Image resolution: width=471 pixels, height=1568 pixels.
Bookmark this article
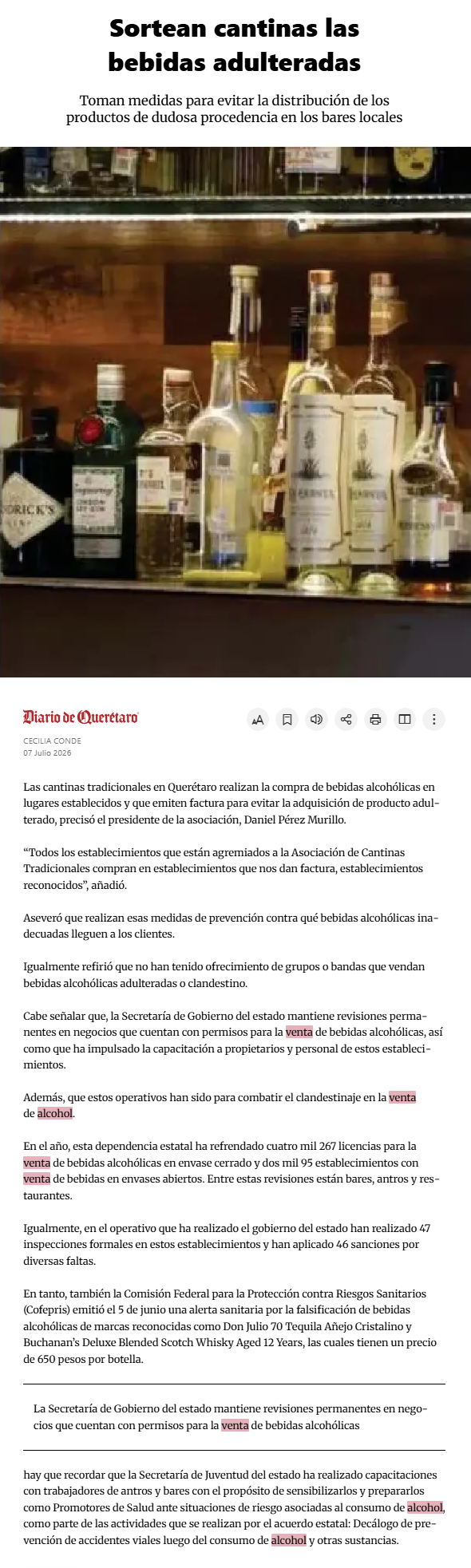287,719
